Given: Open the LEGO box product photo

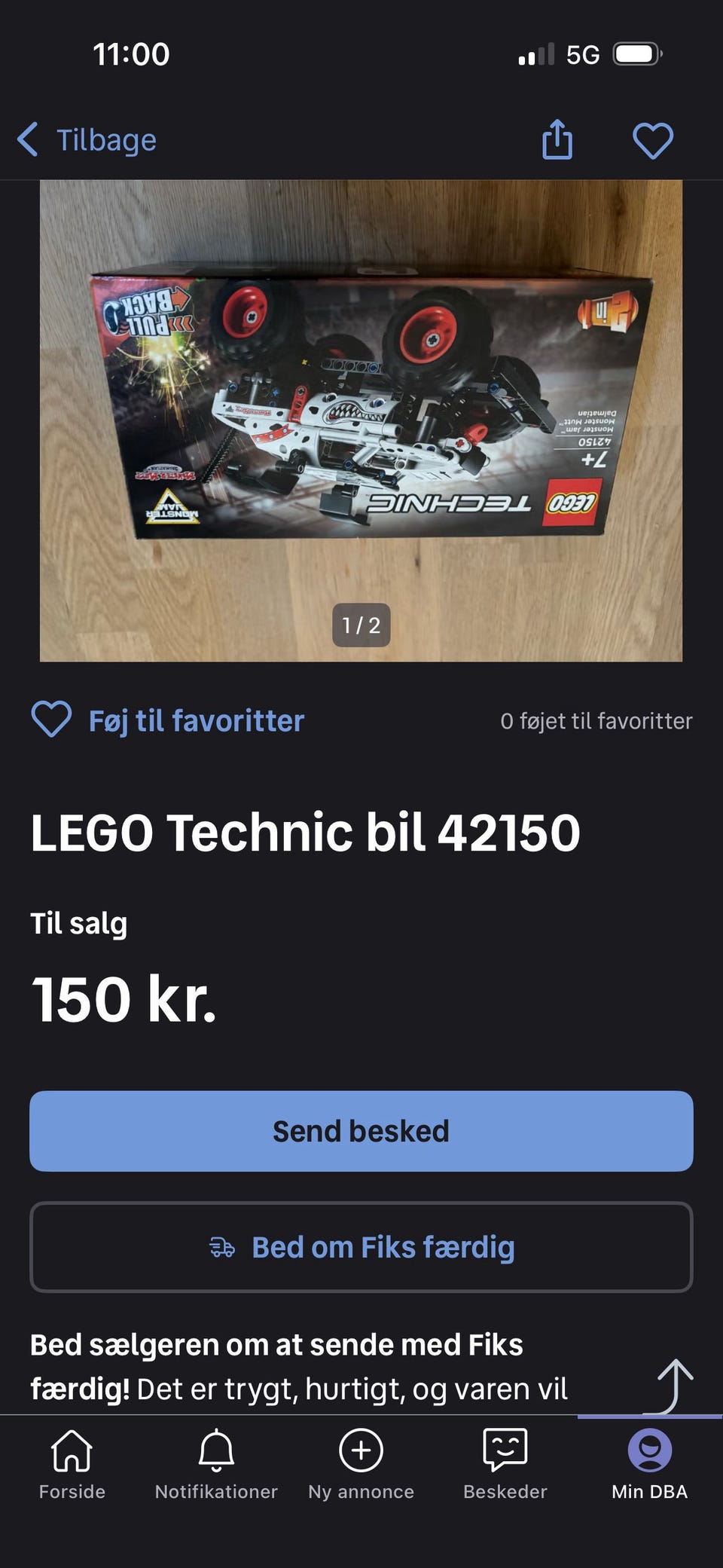Looking at the screenshot, I should coord(361,420).
